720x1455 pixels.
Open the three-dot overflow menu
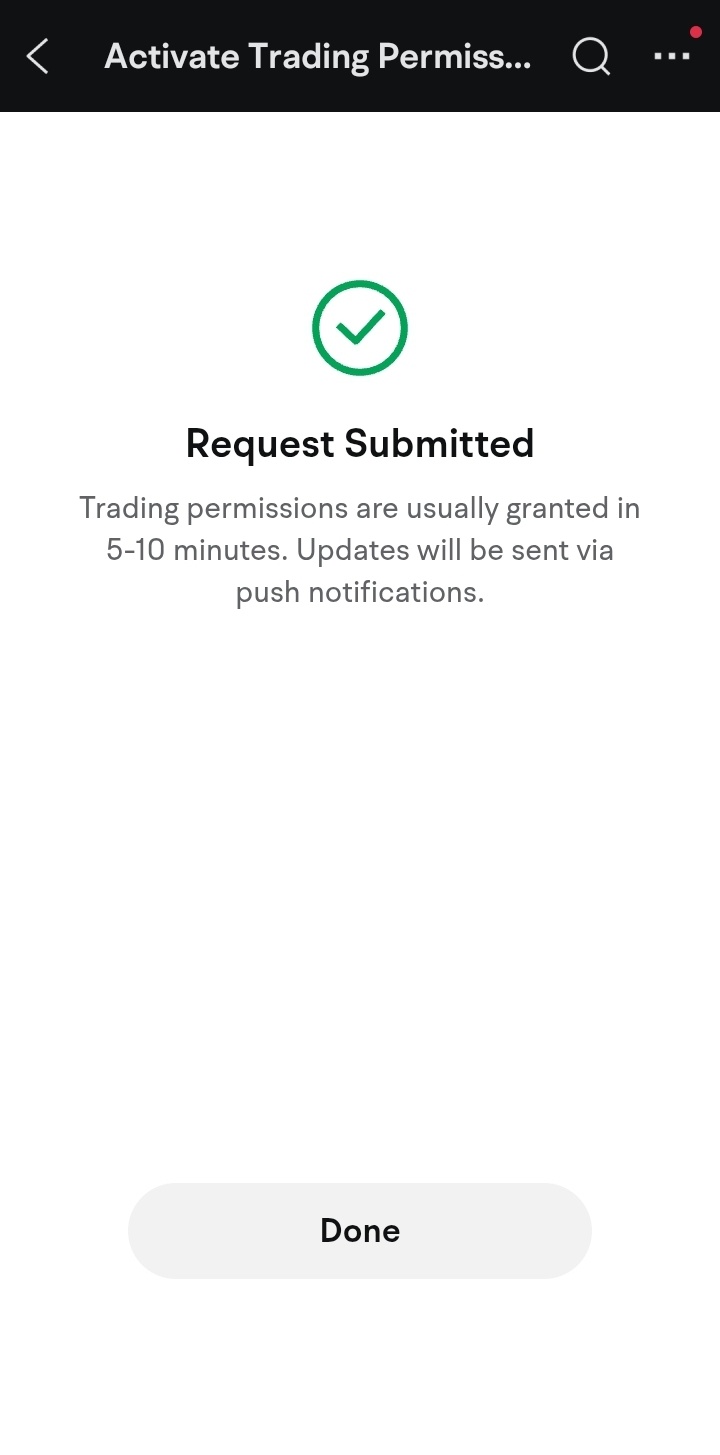pos(672,56)
